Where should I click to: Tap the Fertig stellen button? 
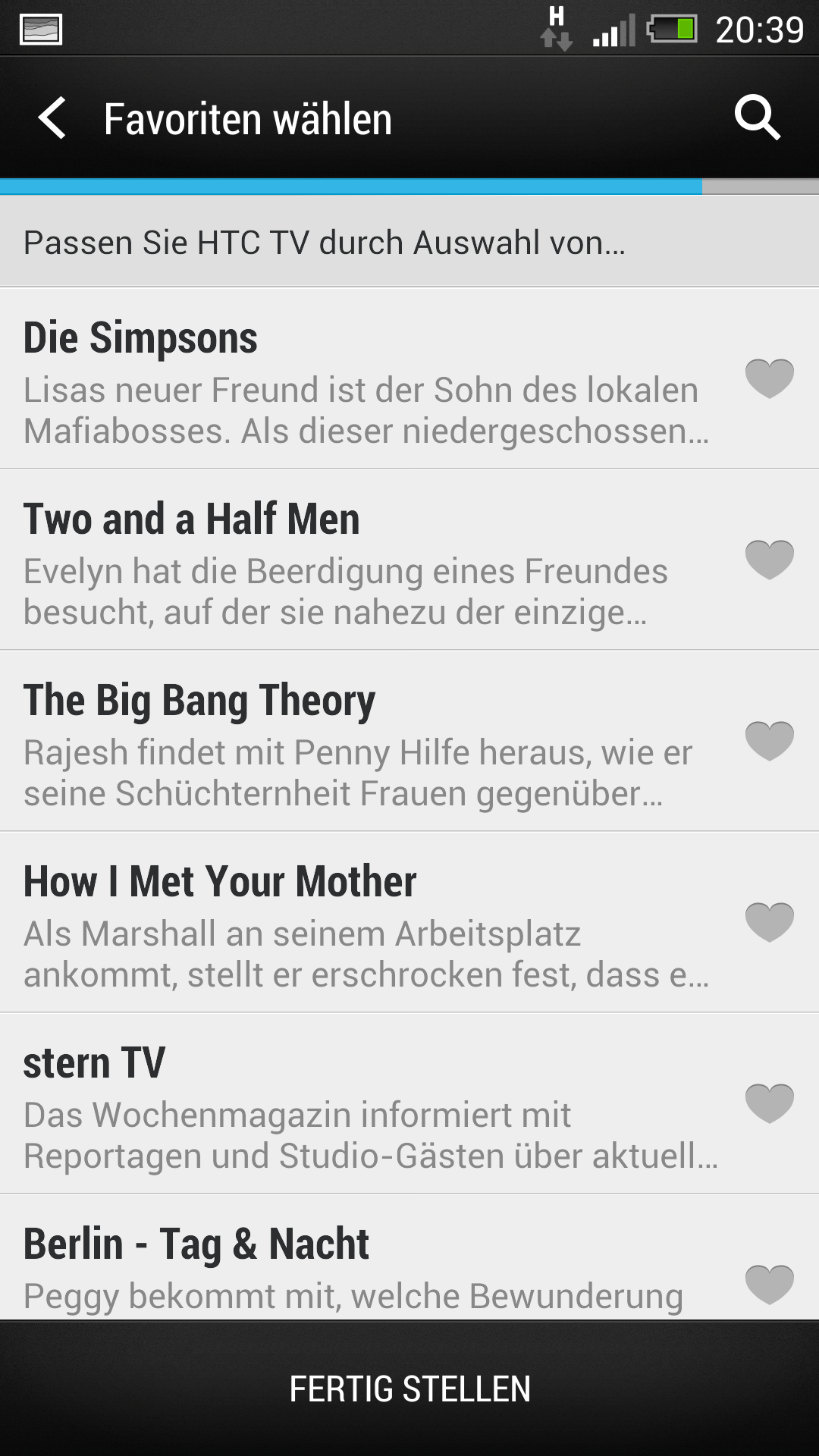pyautogui.click(x=409, y=1389)
